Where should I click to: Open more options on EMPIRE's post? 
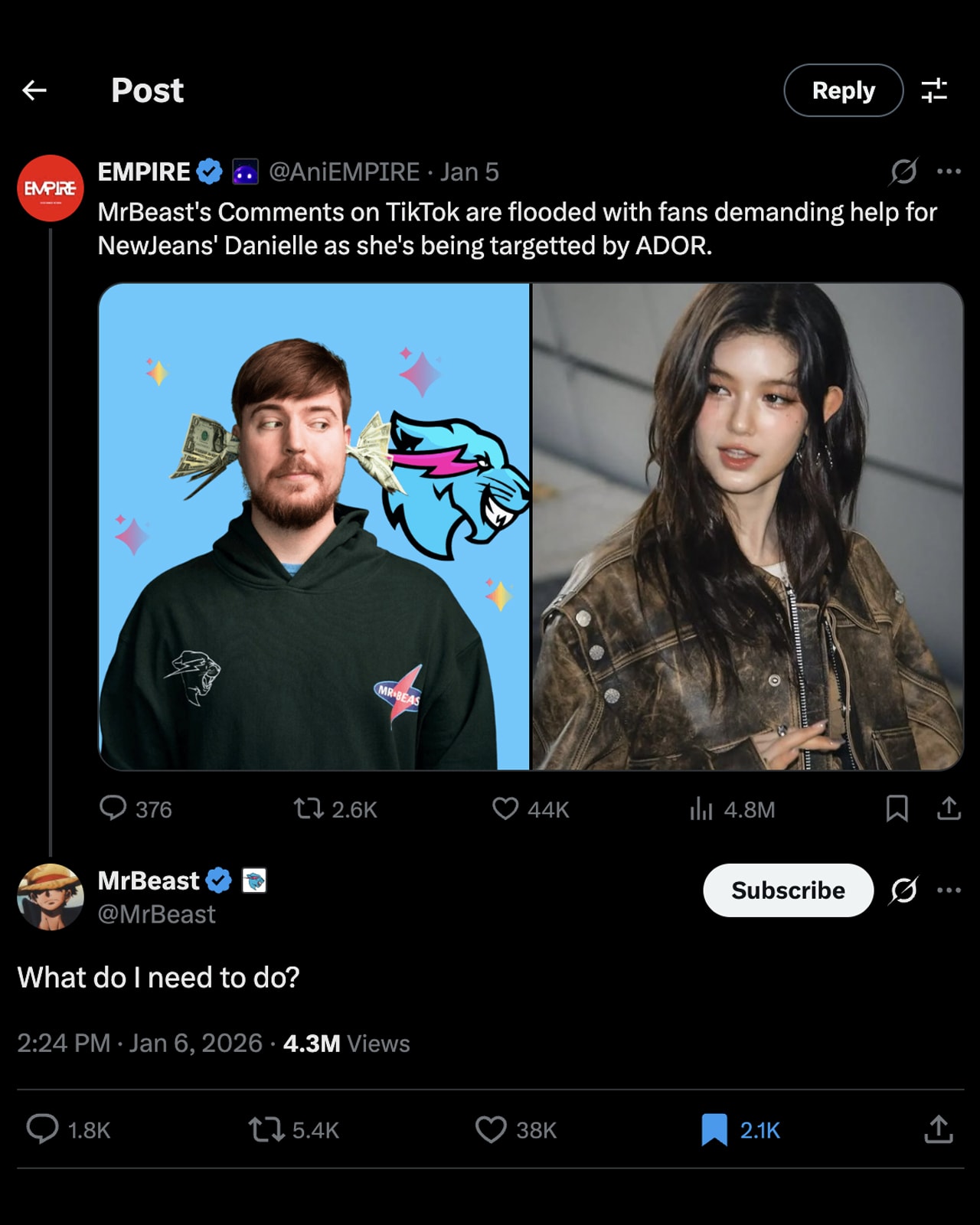pos(949,171)
